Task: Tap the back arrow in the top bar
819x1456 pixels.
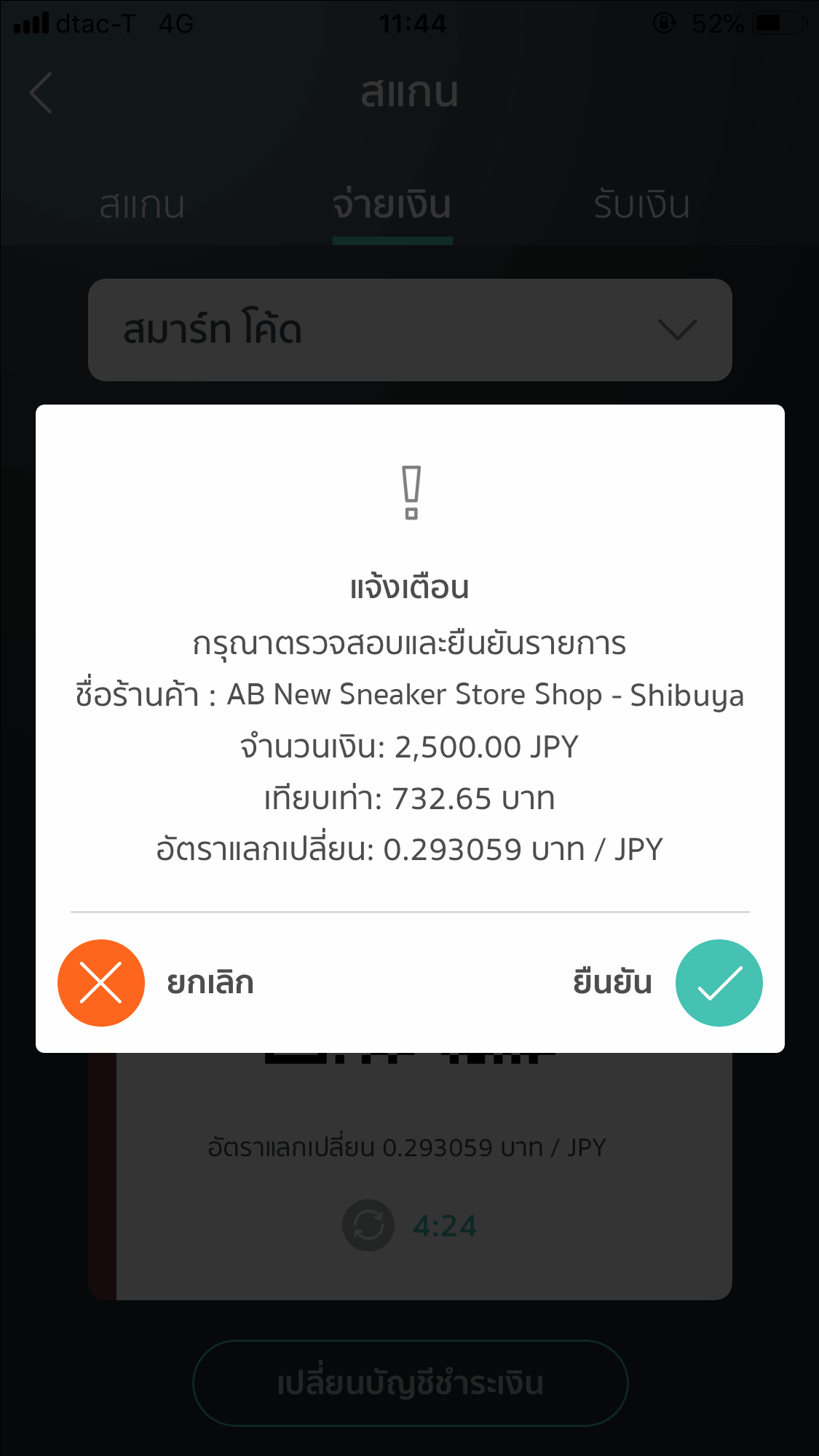Action: [x=40, y=93]
